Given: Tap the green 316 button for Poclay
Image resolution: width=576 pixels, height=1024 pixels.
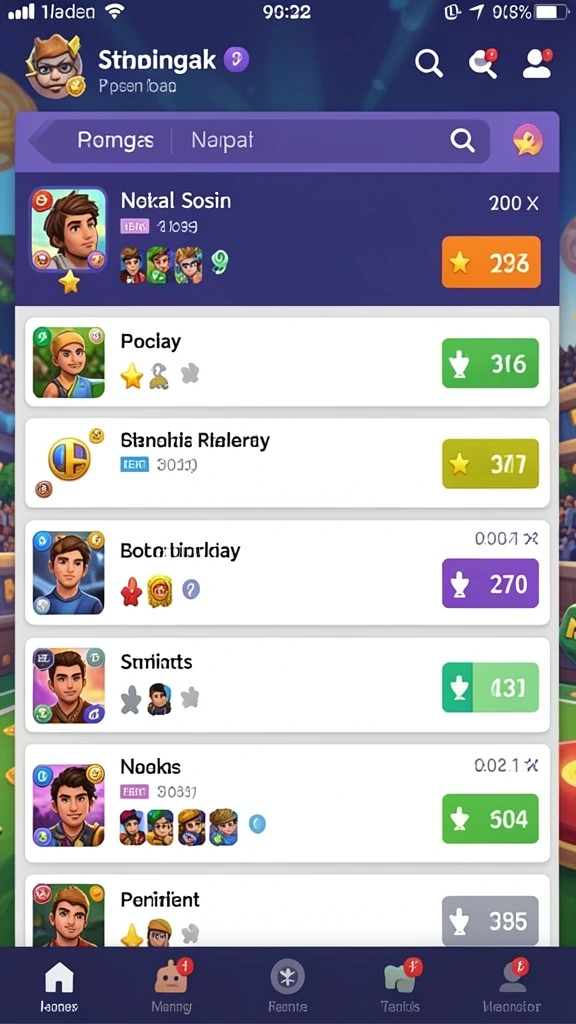Looking at the screenshot, I should [490, 363].
